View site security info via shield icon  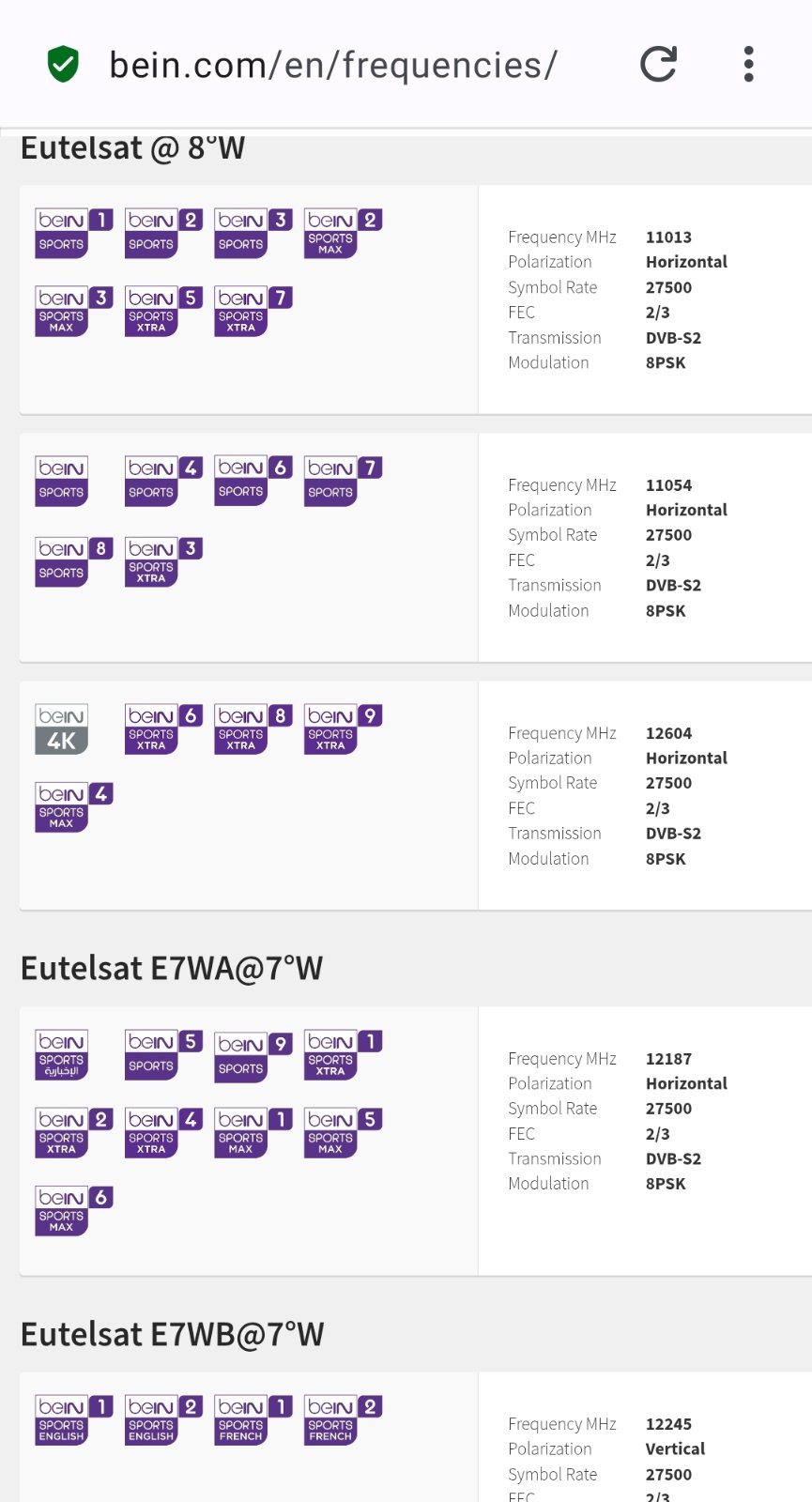[63, 64]
